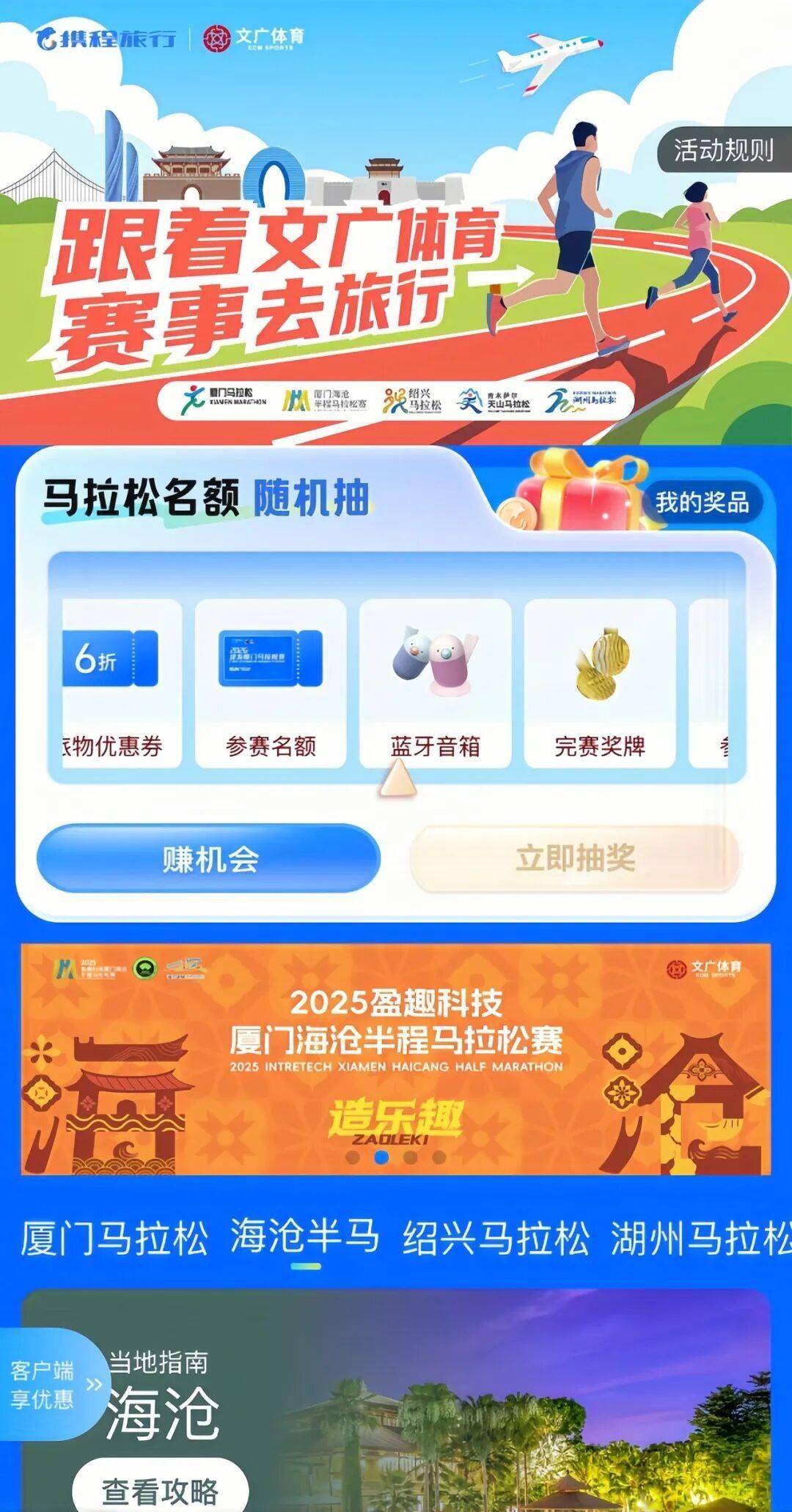Select the 蓝牙音箱 prize card
Viewport: 792px width, 1512px height.
coord(435,683)
